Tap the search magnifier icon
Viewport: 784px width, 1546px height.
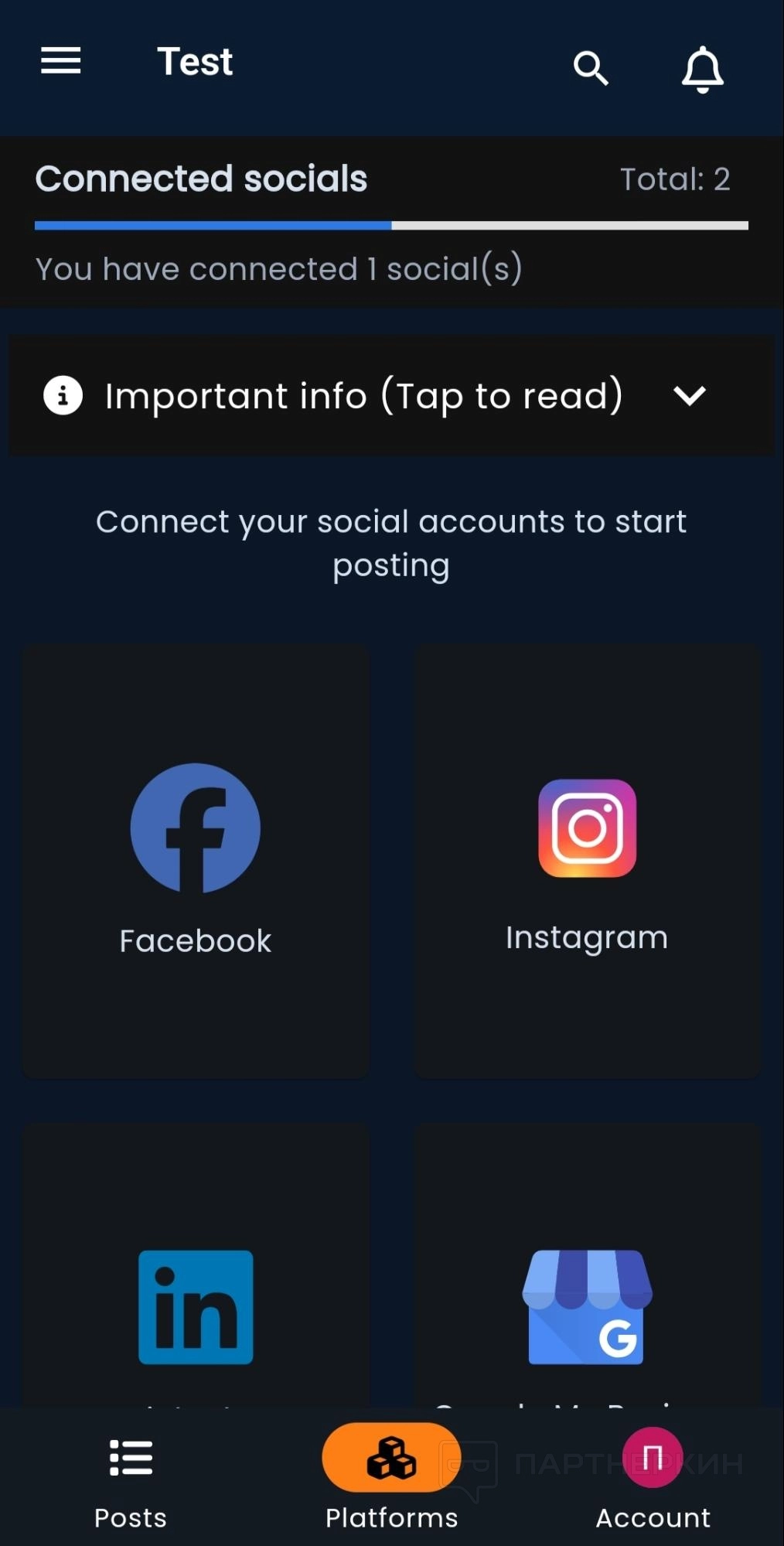[x=591, y=68]
